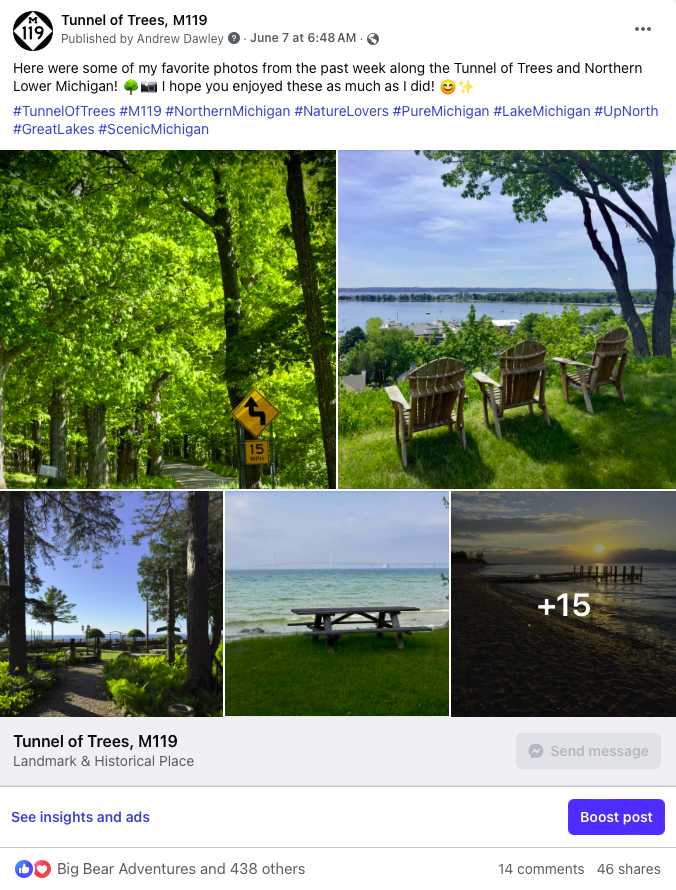This screenshot has width=676, height=890.
Task: Tap the Tunnel of Trees profile picture
Action: (32, 31)
